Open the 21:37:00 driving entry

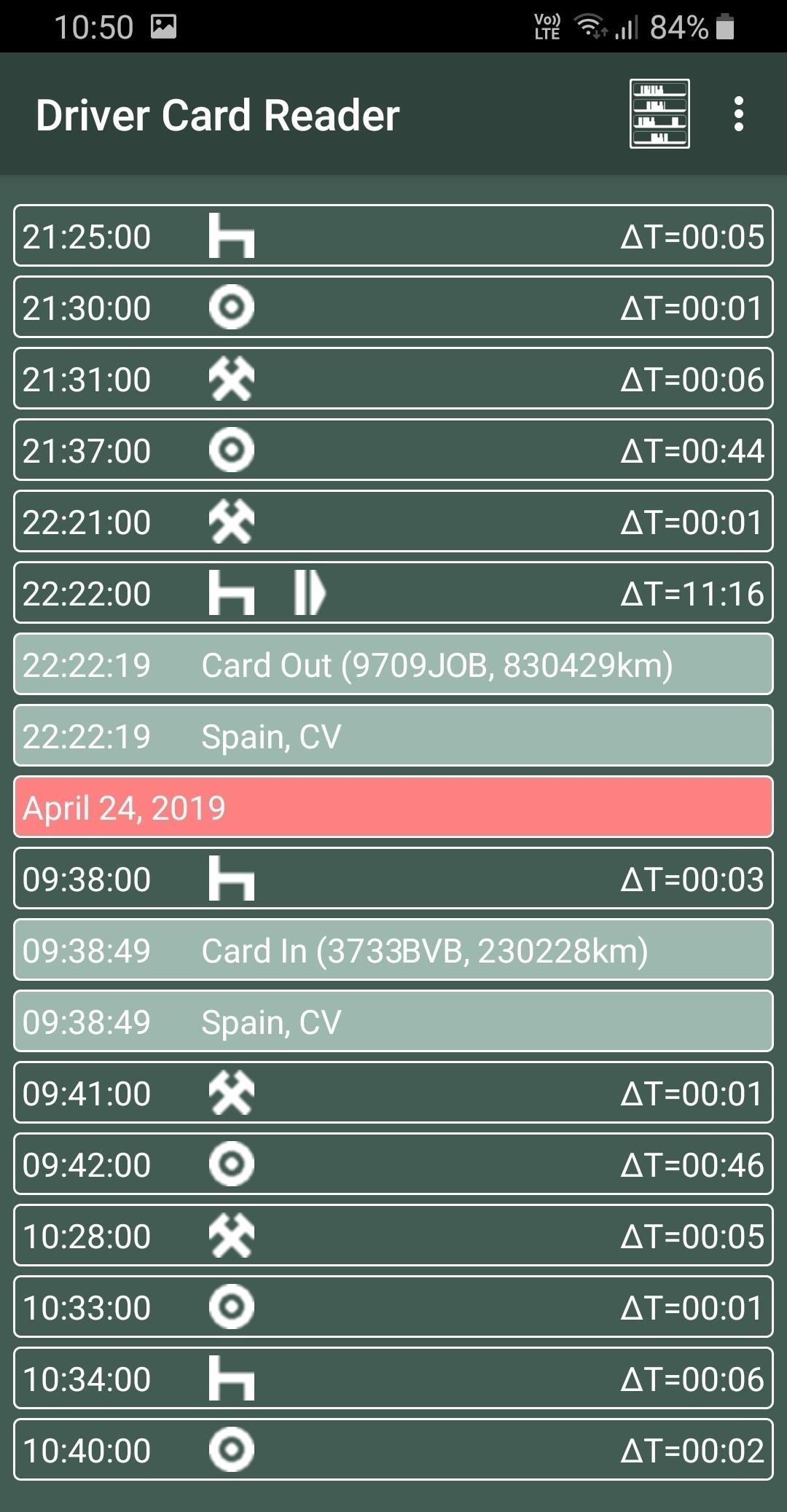pos(393,450)
